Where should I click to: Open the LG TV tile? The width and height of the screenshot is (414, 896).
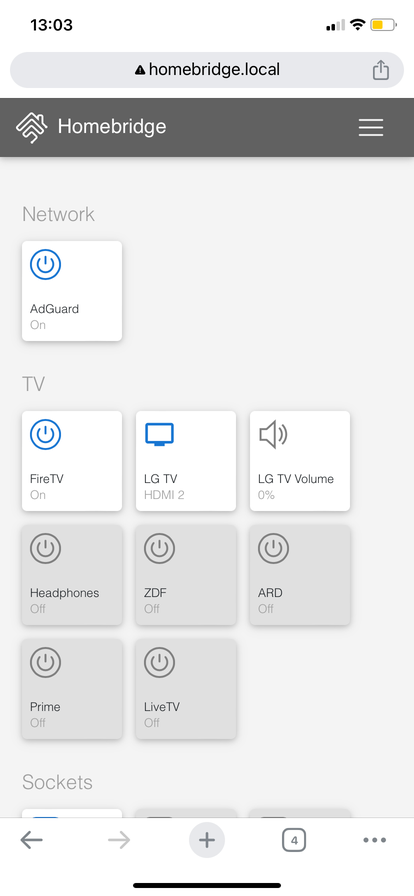[x=186, y=461]
